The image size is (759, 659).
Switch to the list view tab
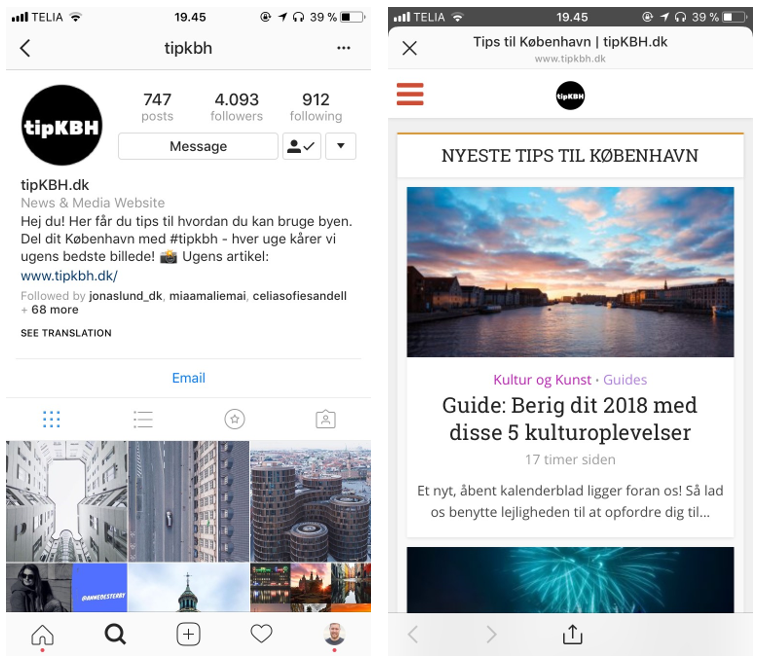(x=143, y=419)
